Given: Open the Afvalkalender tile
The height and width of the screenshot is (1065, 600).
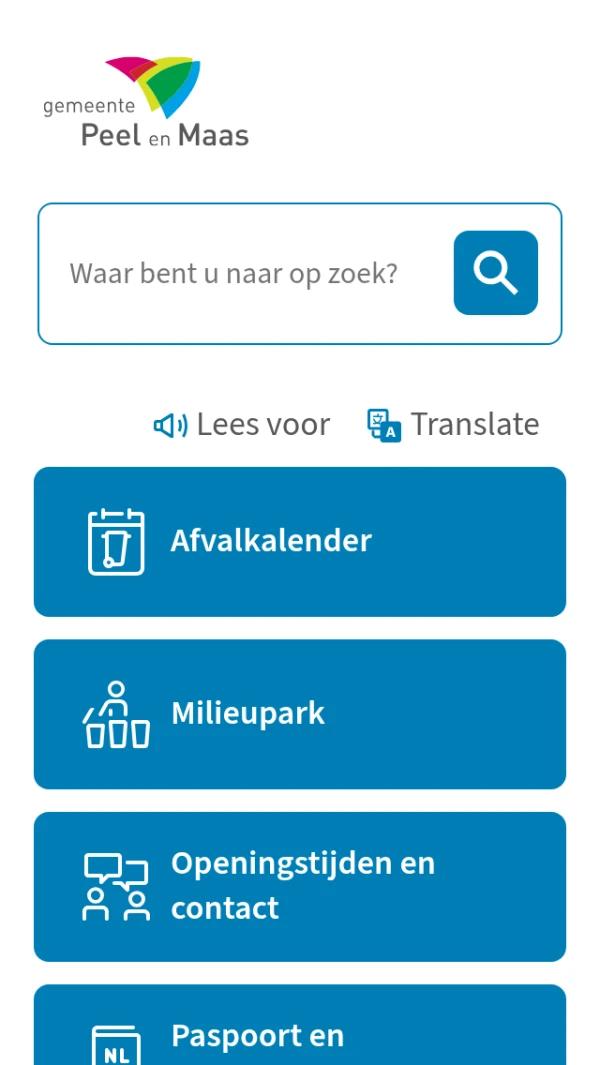Looking at the screenshot, I should tap(300, 542).
